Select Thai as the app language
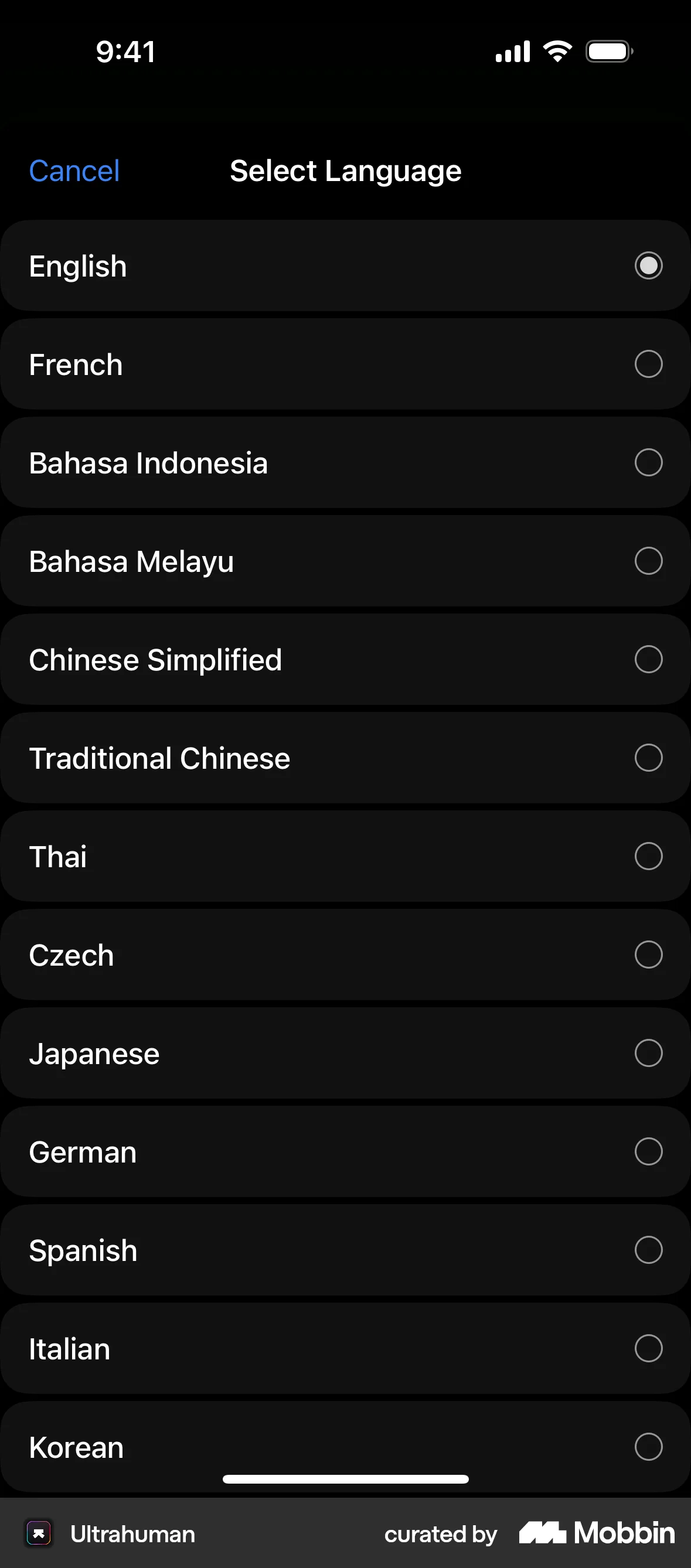The width and height of the screenshot is (691, 1568). (648, 856)
